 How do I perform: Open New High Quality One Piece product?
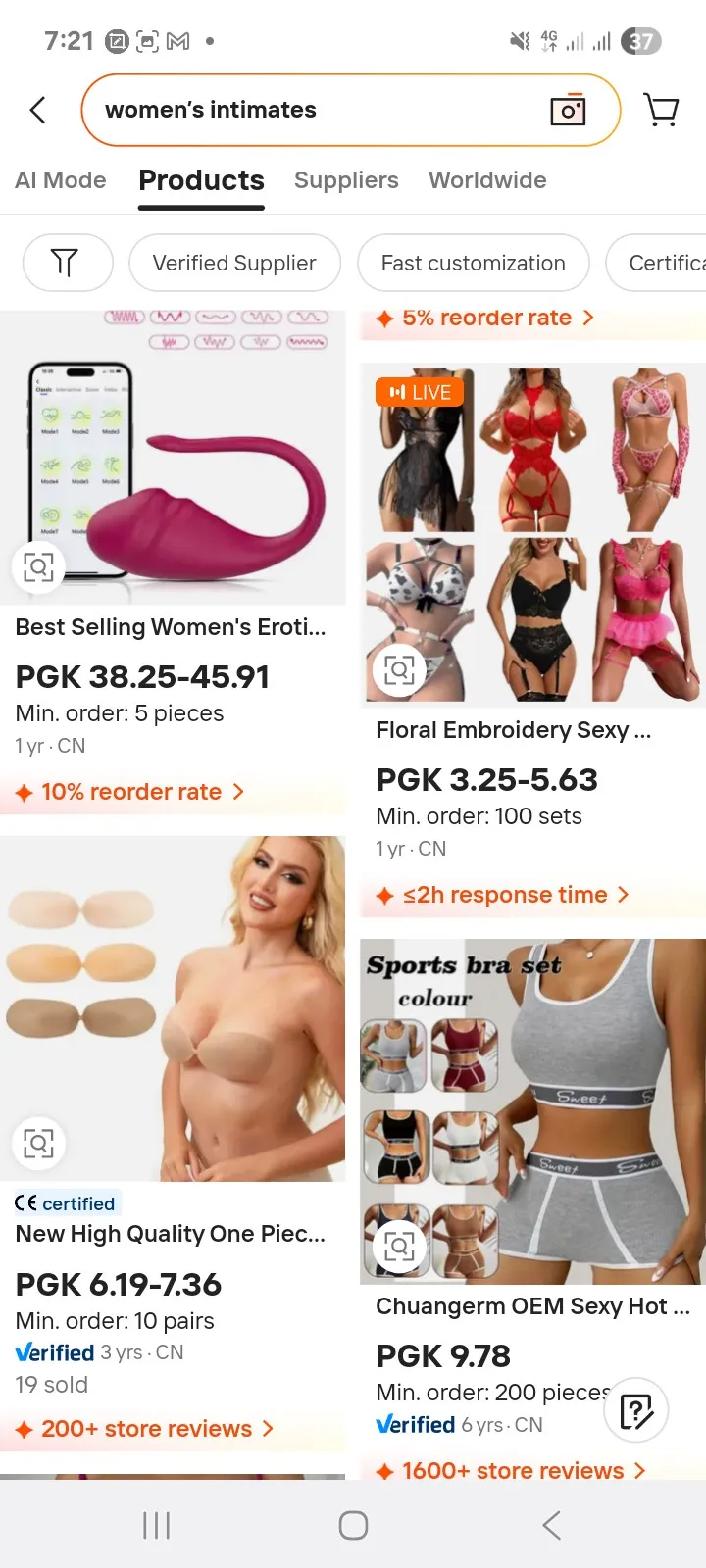pos(171,1234)
